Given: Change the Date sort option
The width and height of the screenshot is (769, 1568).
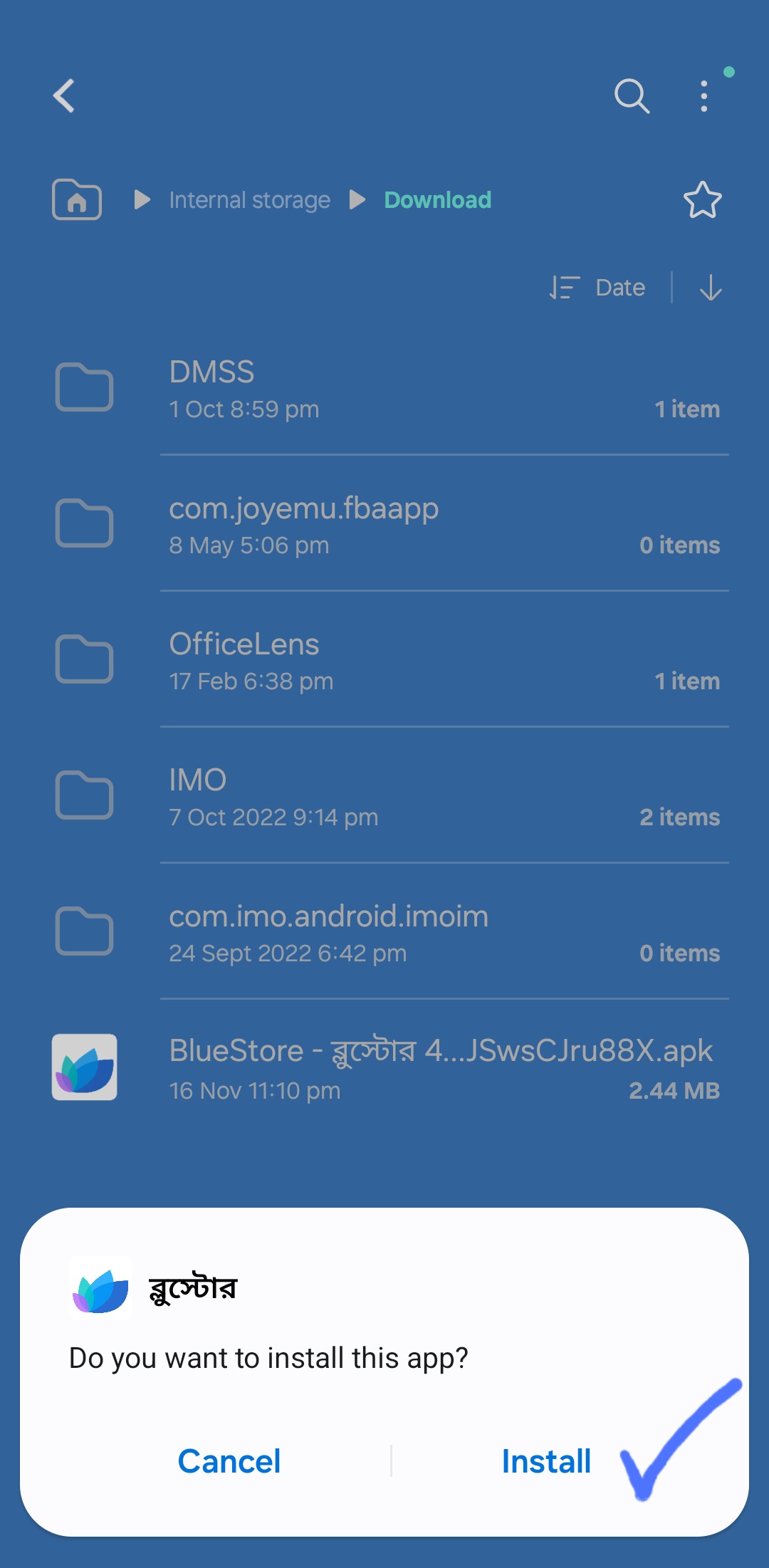Looking at the screenshot, I should (598, 288).
